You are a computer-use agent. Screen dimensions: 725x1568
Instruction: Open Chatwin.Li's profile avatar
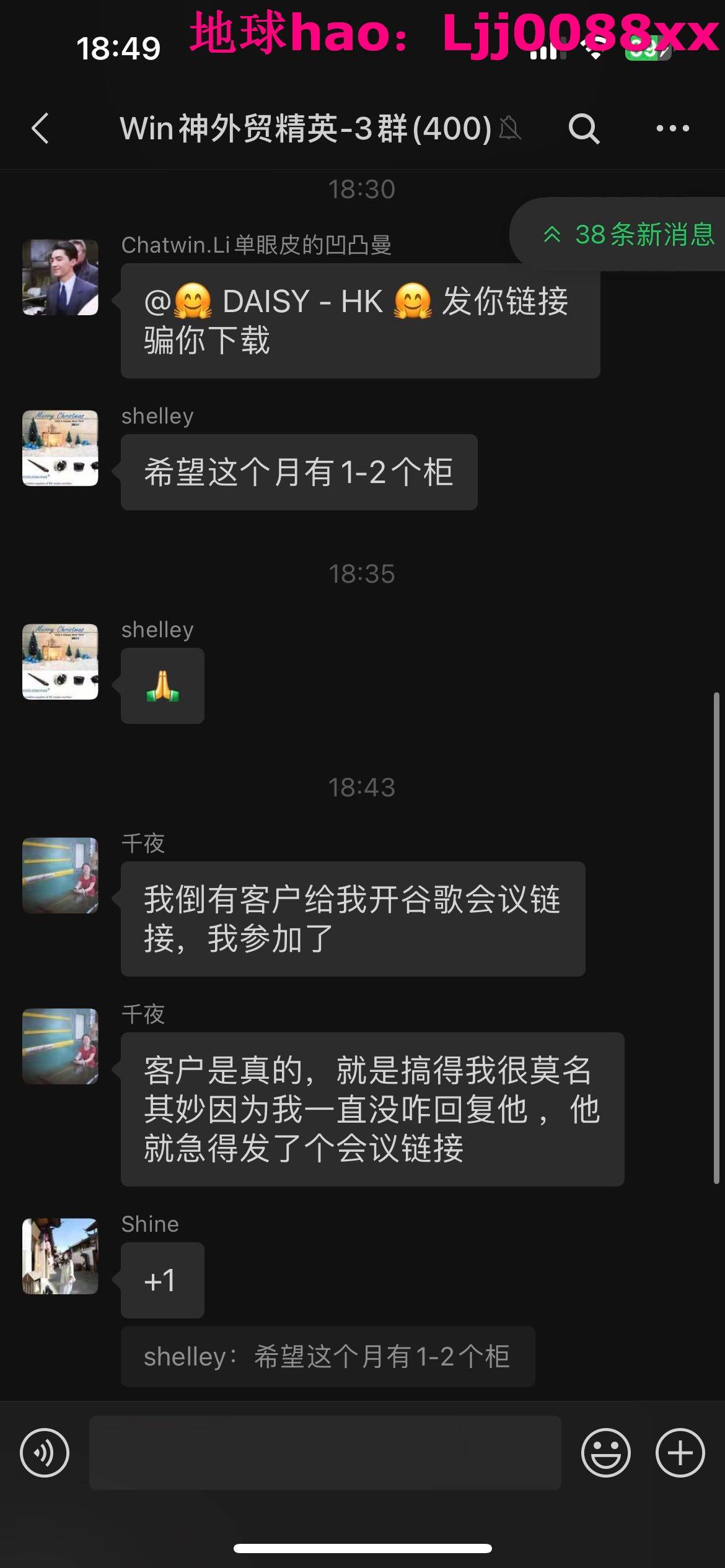[60, 277]
